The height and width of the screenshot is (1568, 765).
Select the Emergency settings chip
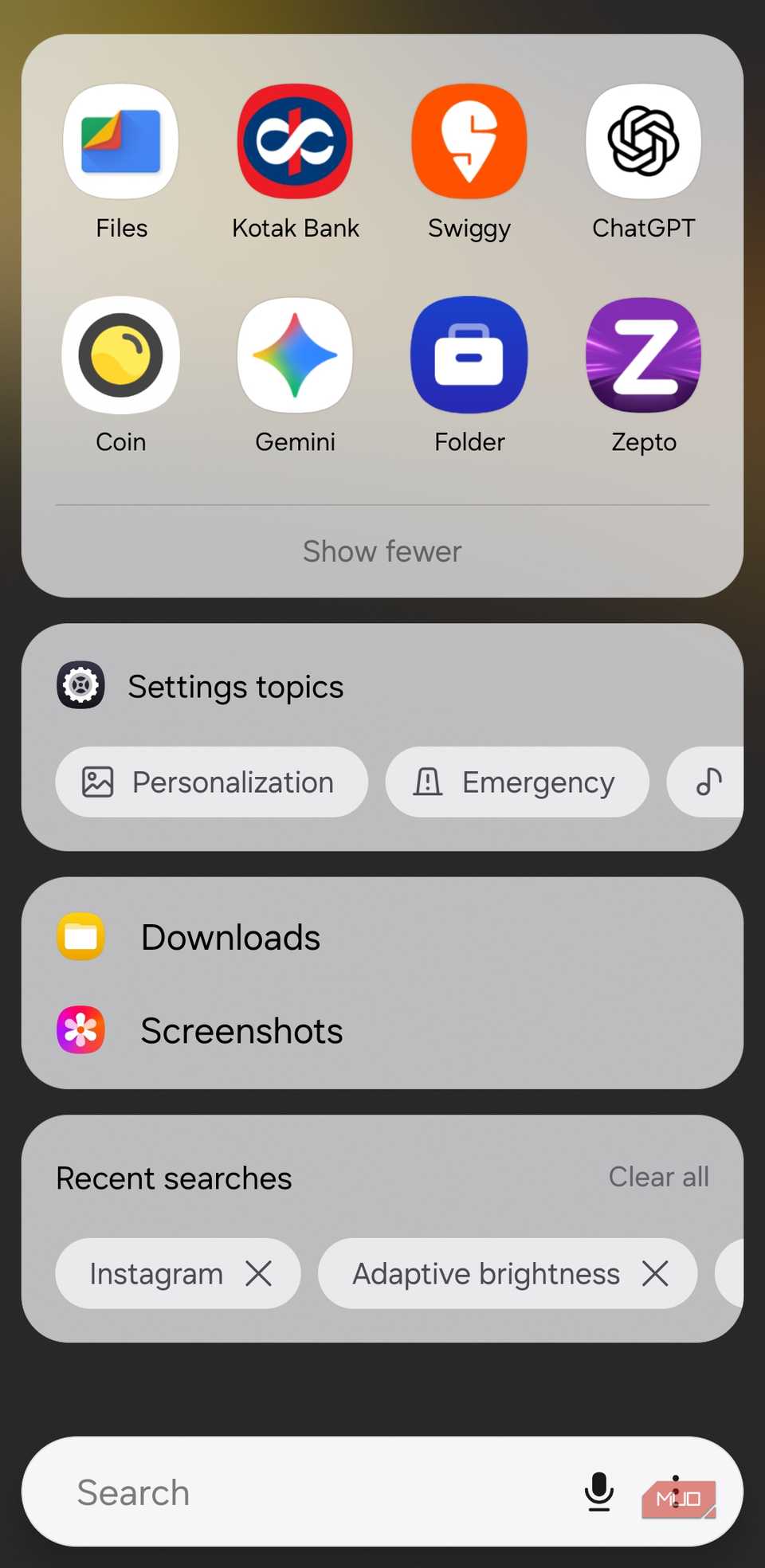click(517, 782)
